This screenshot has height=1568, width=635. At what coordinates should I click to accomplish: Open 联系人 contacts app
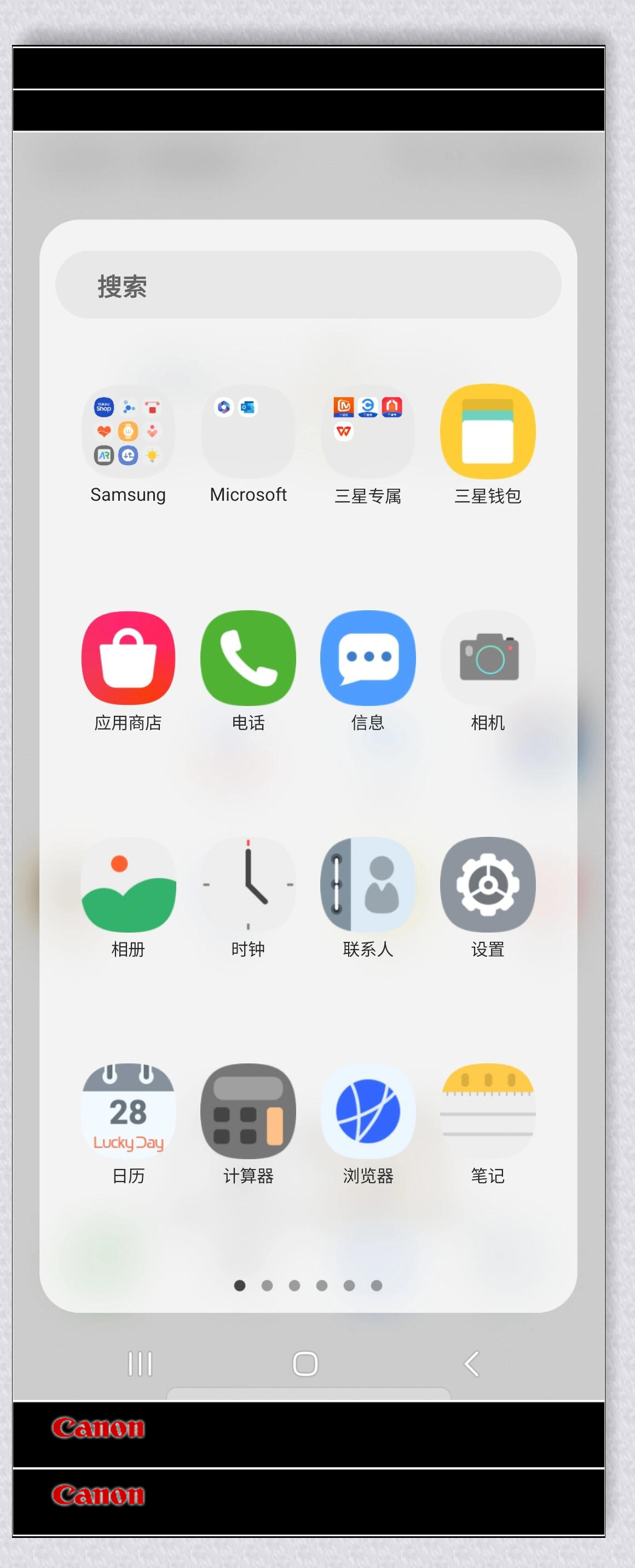368,884
